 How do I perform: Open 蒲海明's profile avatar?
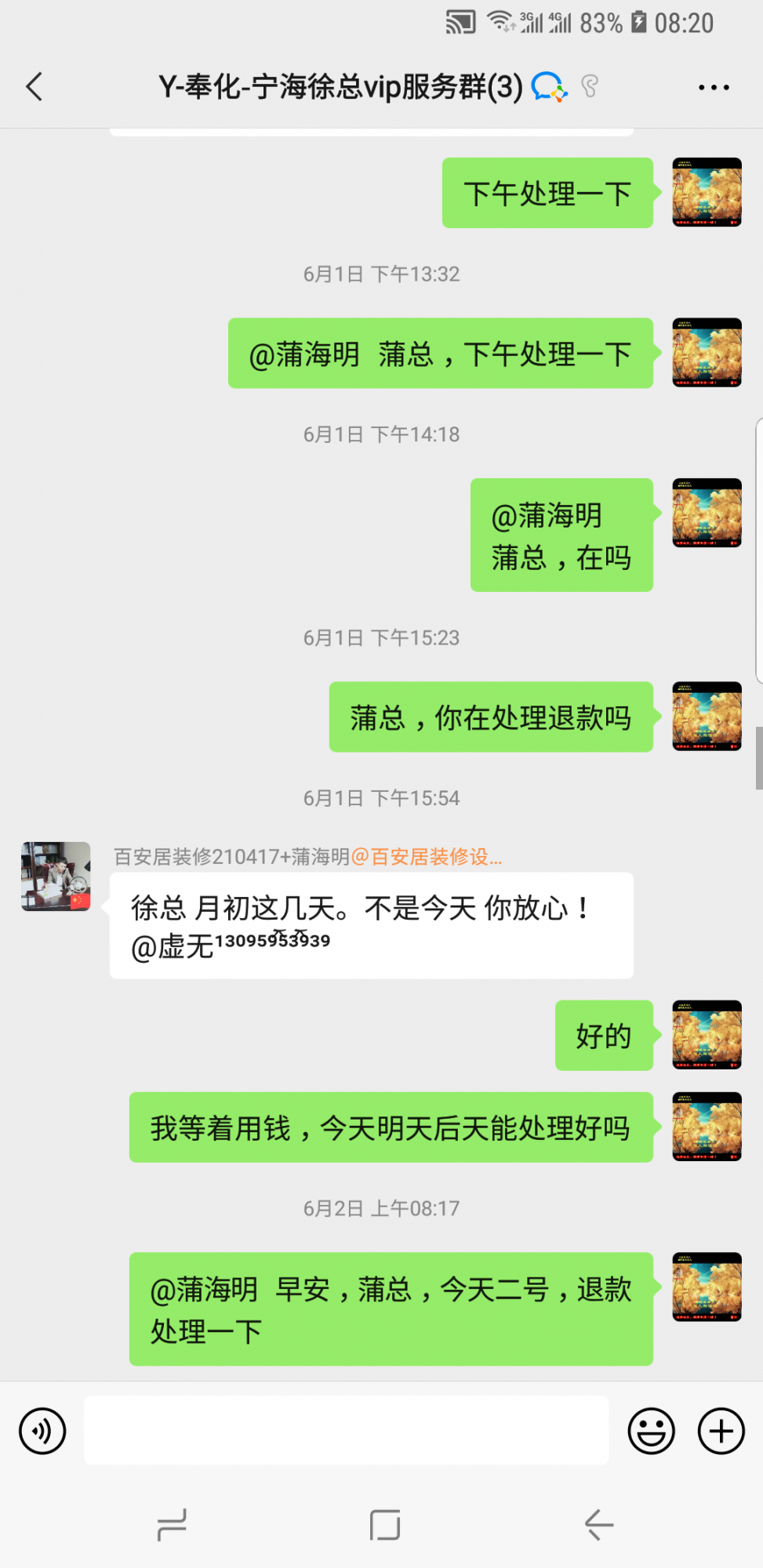tap(56, 877)
